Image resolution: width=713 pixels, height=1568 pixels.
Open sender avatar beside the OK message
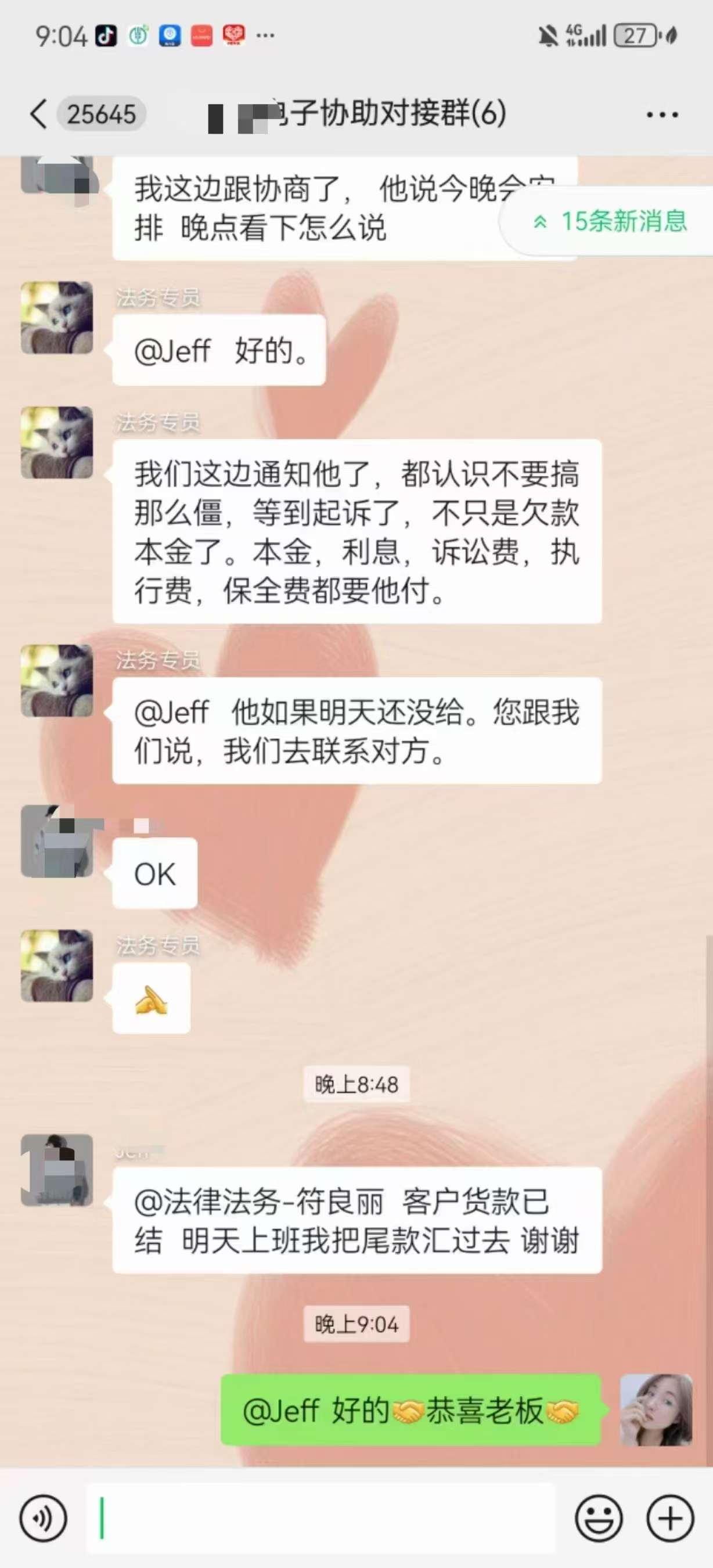(57, 840)
